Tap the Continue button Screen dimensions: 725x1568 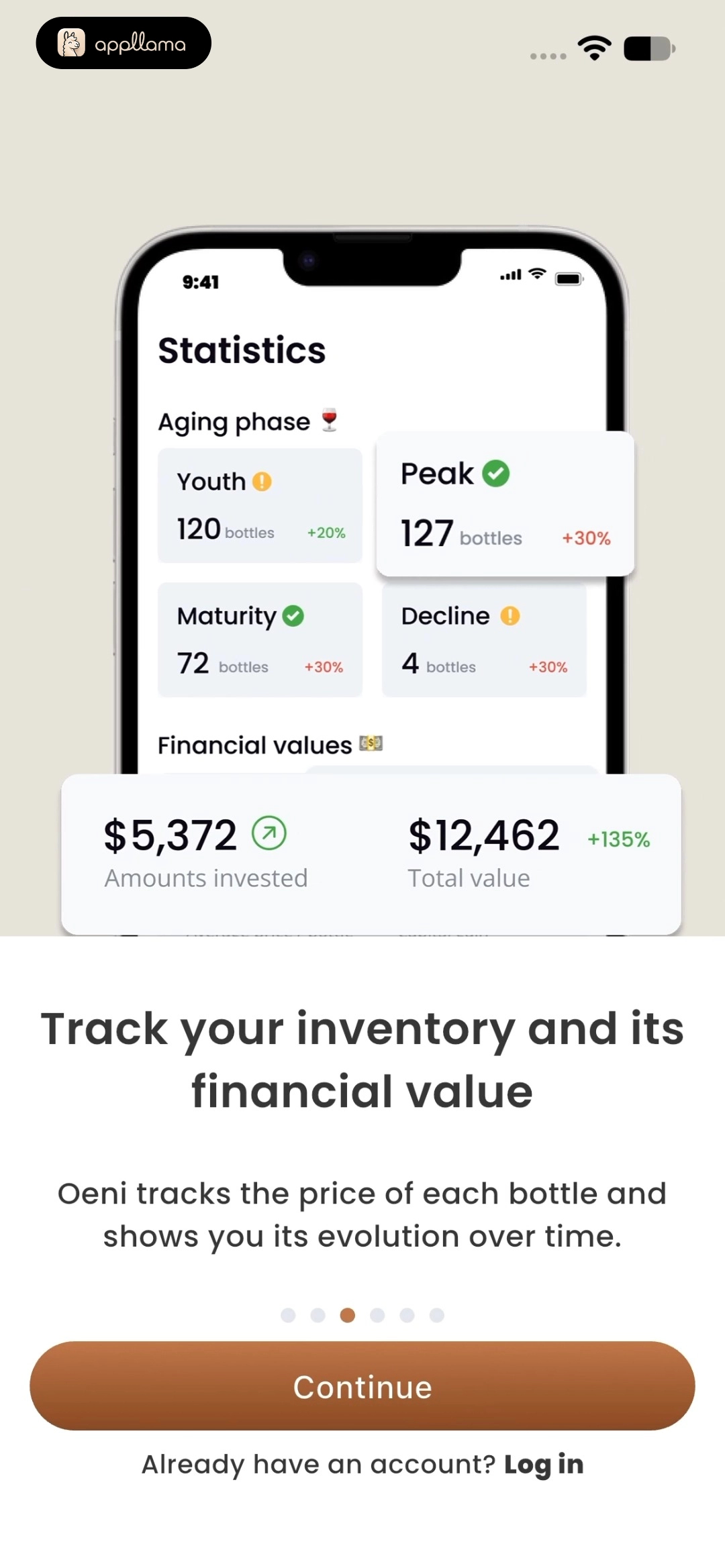point(362,1386)
